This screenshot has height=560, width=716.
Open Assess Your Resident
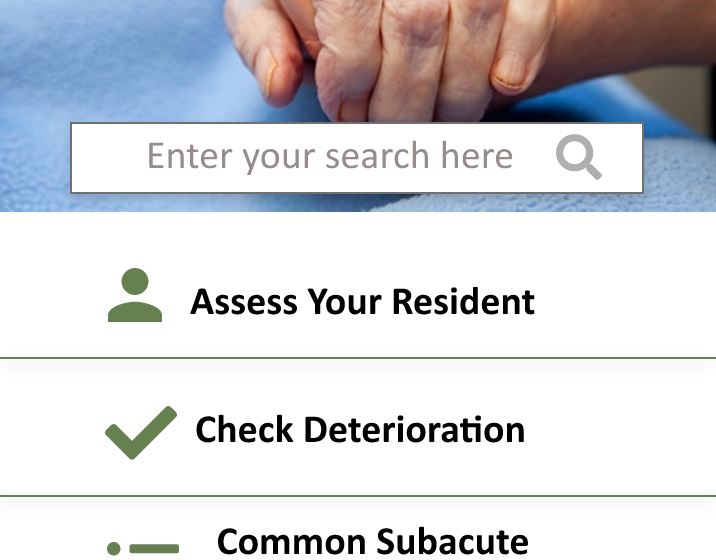[x=362, y=301]
